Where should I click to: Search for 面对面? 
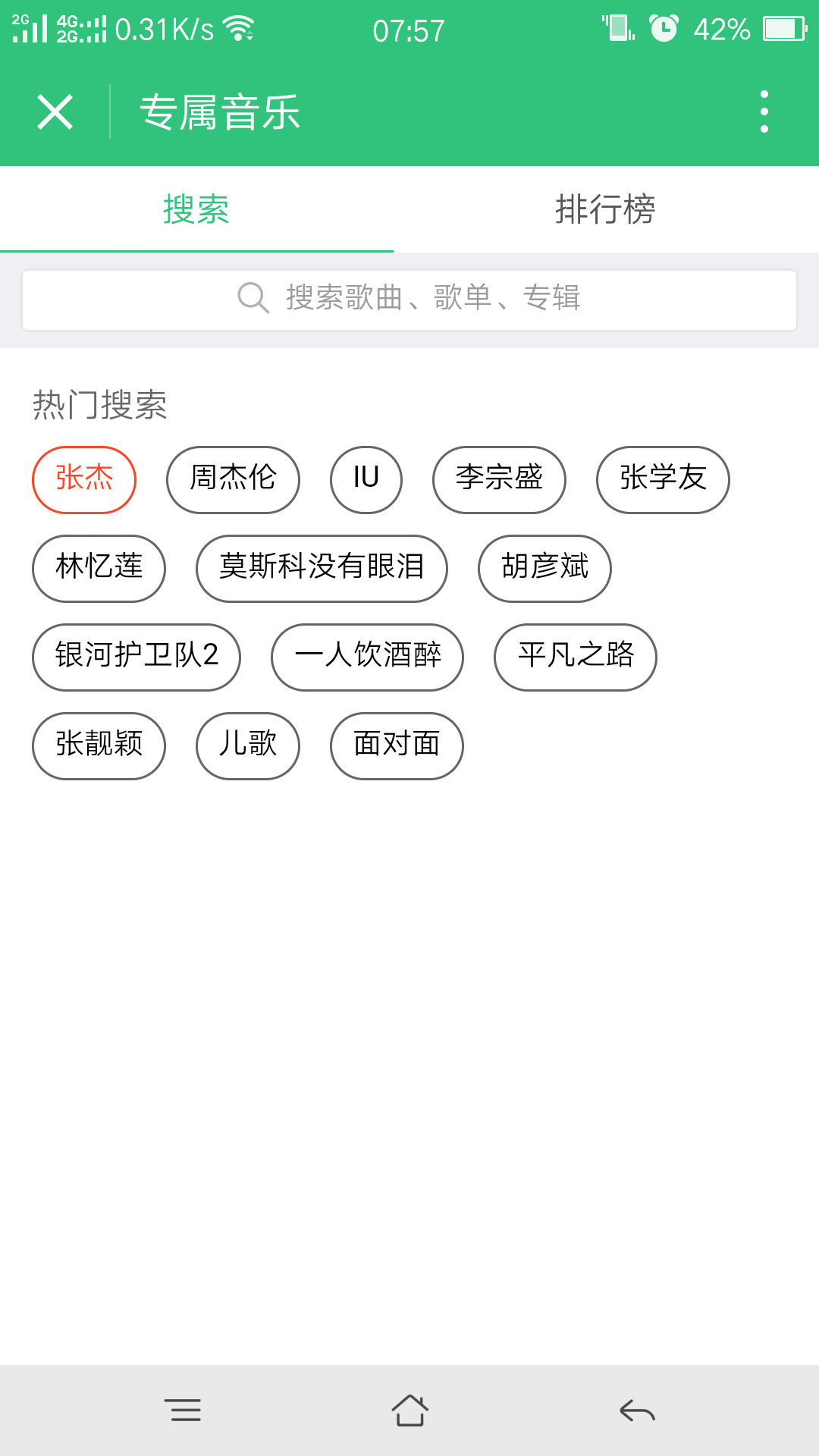[x=397, y=746]
